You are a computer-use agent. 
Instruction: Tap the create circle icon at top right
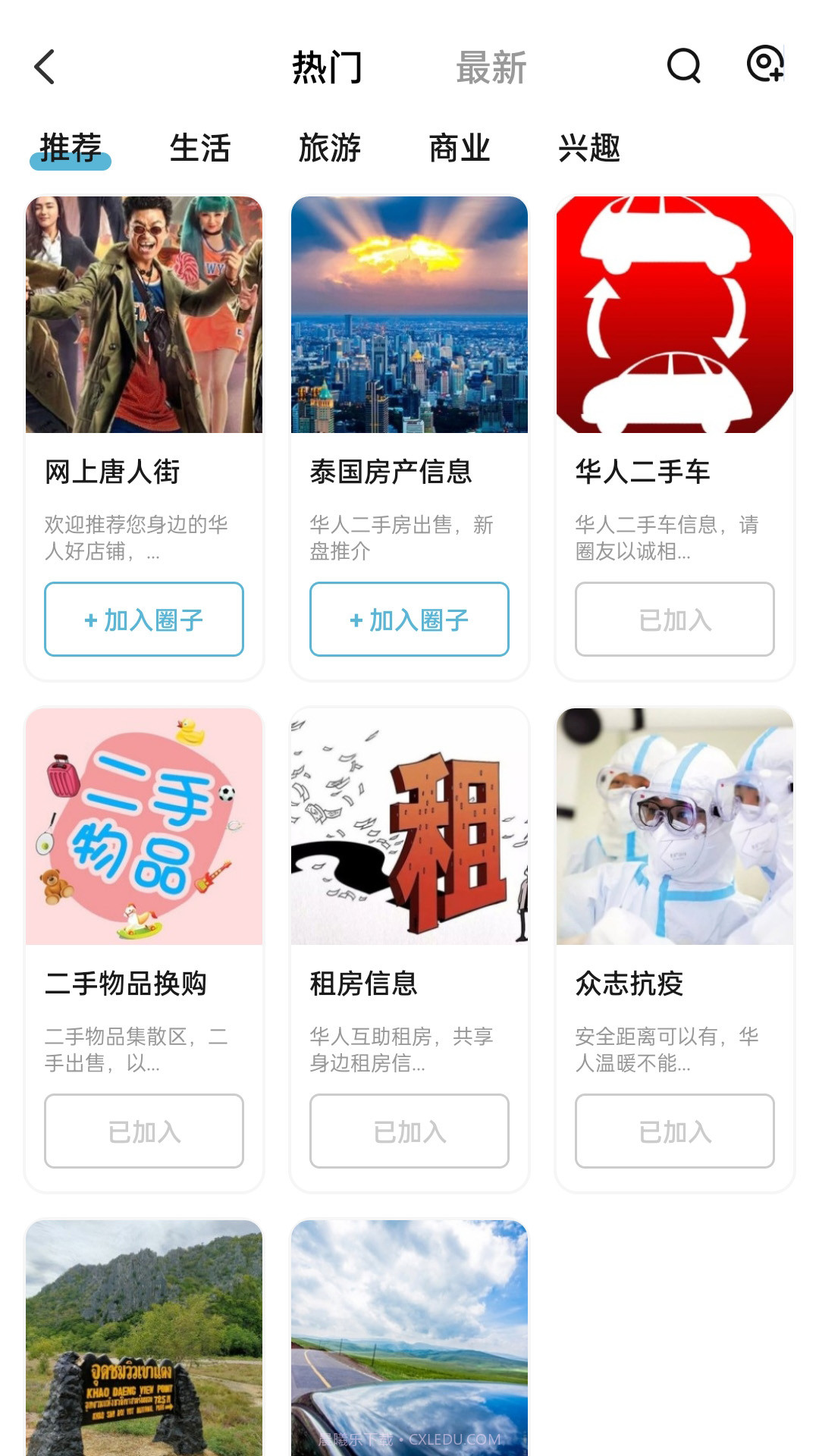[x=766, y=67]
